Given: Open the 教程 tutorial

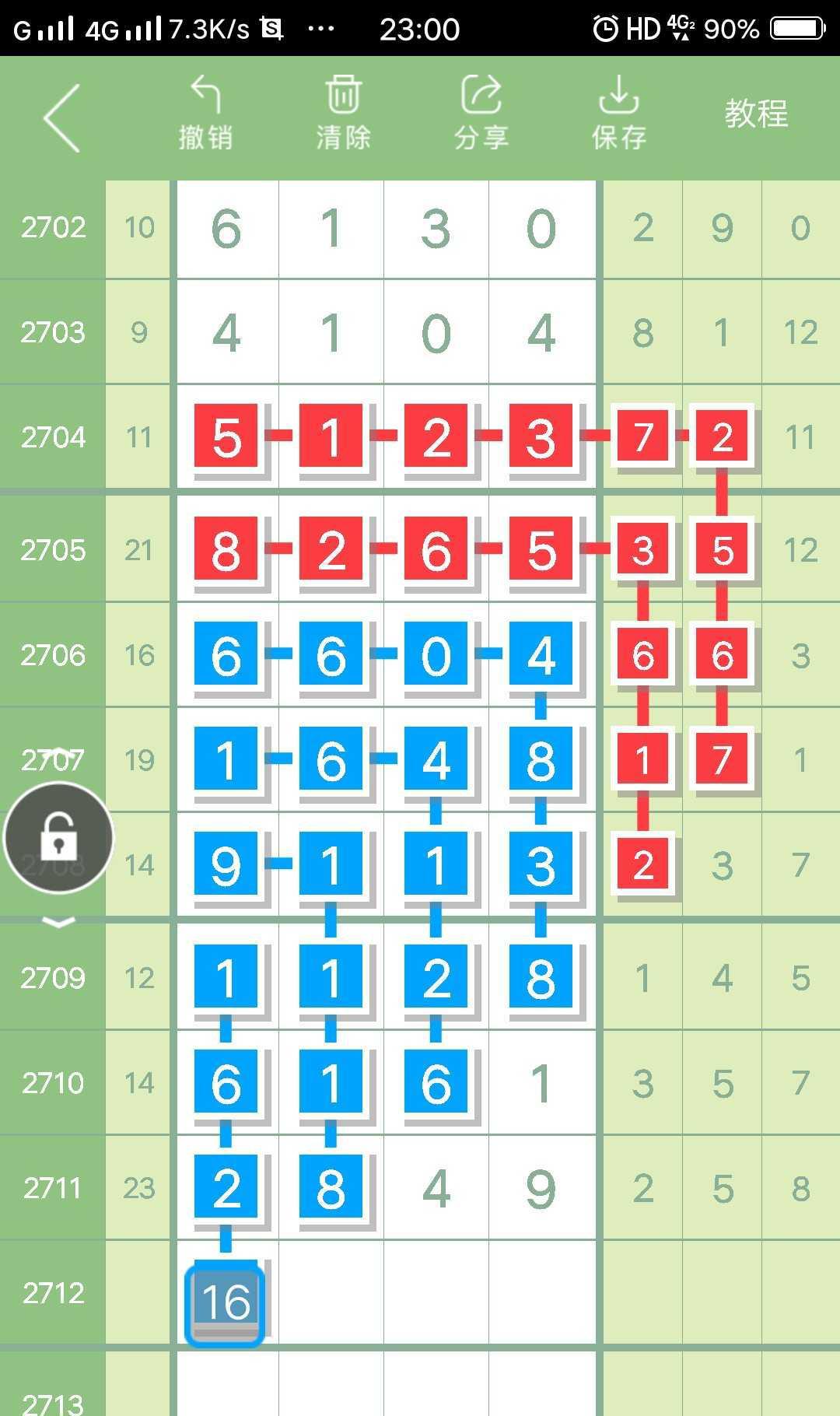Looking at the screenshot, I should 756,114.
